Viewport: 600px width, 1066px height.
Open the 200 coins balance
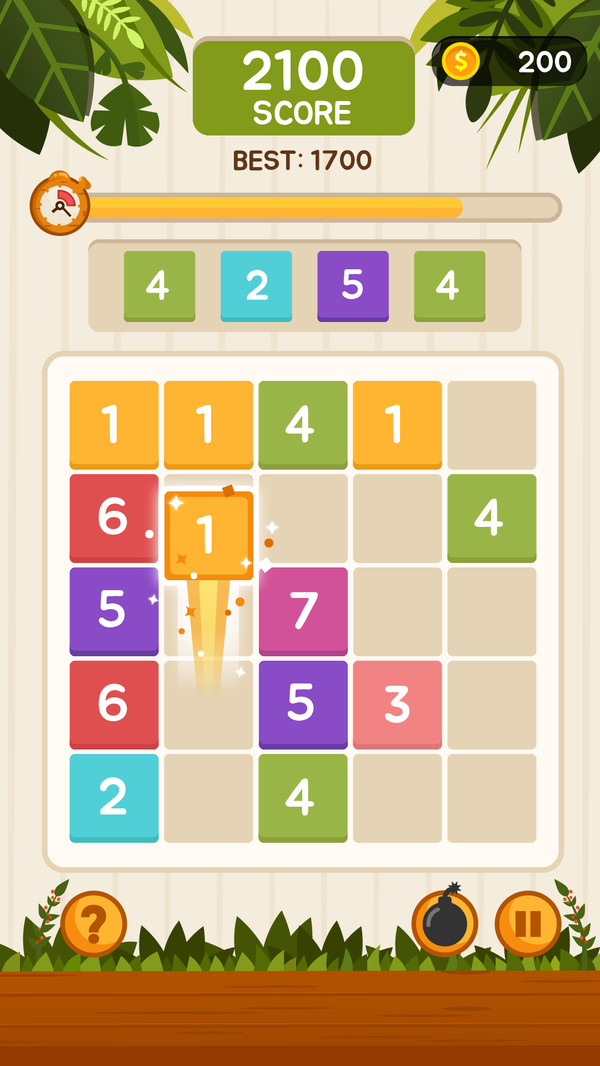(510, 62)
